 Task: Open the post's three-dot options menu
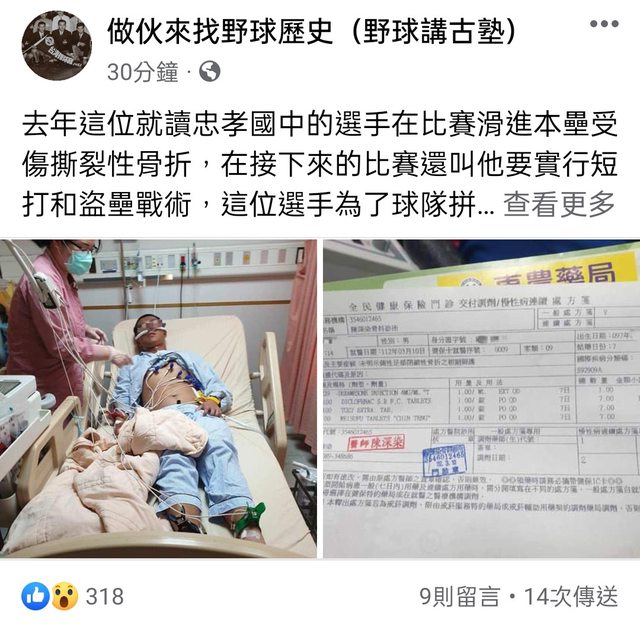pos(603,24)
